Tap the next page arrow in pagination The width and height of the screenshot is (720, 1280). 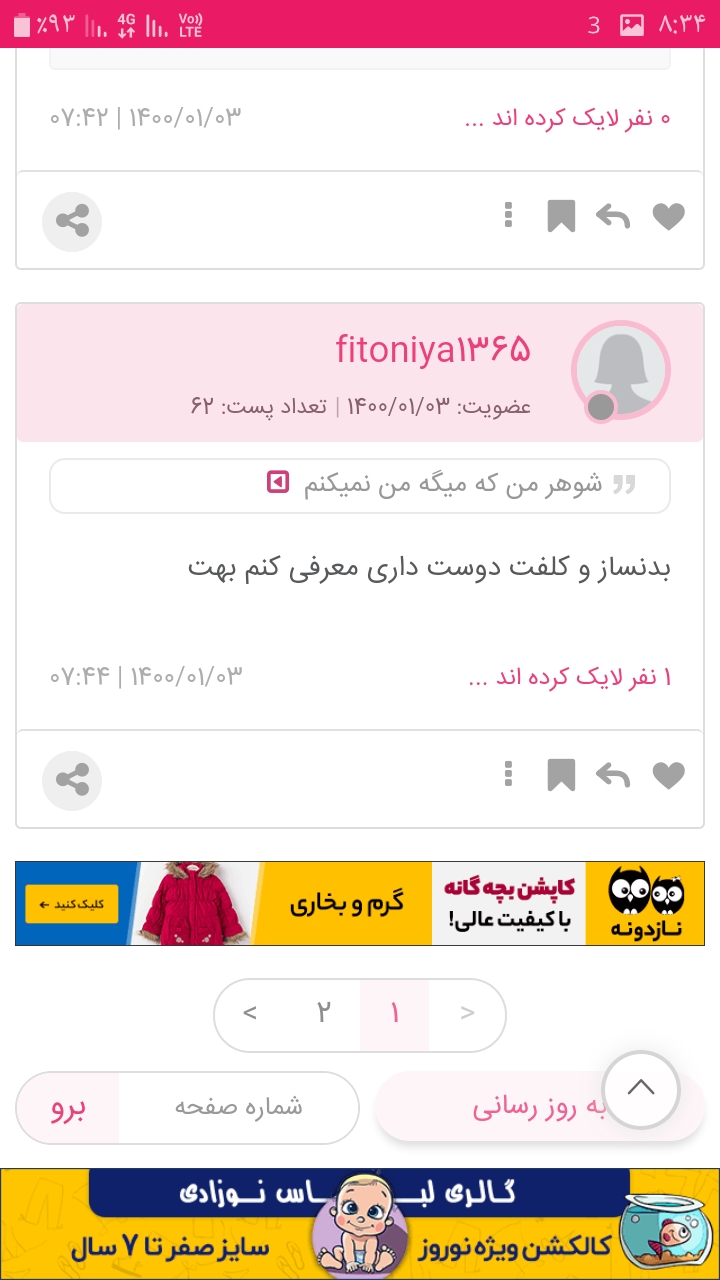[x=250, y=1014]
